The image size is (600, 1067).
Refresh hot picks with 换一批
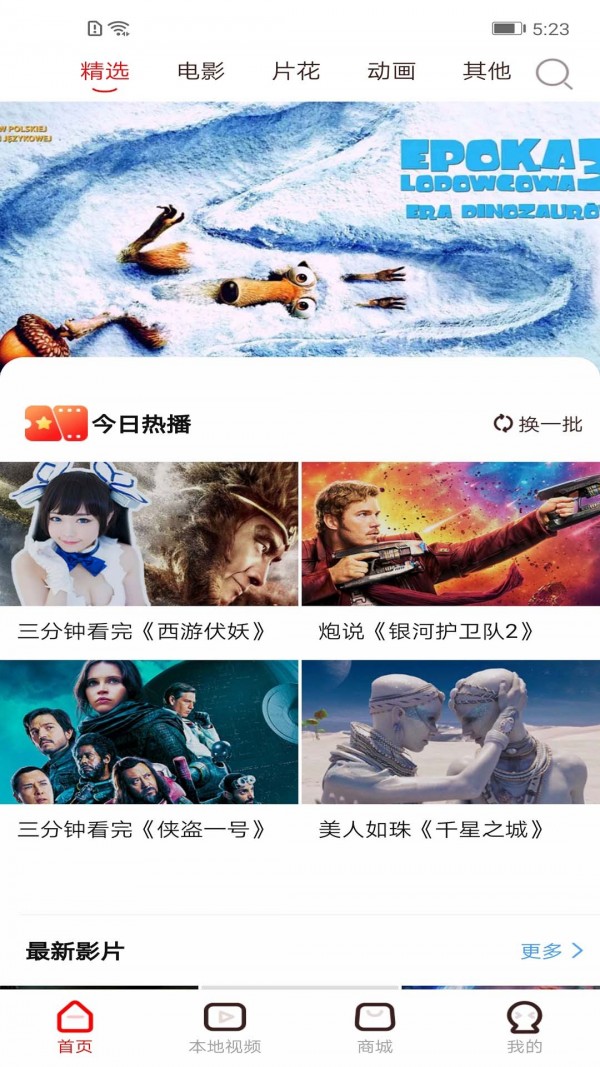pyautogui.click(x=538, y=424)
